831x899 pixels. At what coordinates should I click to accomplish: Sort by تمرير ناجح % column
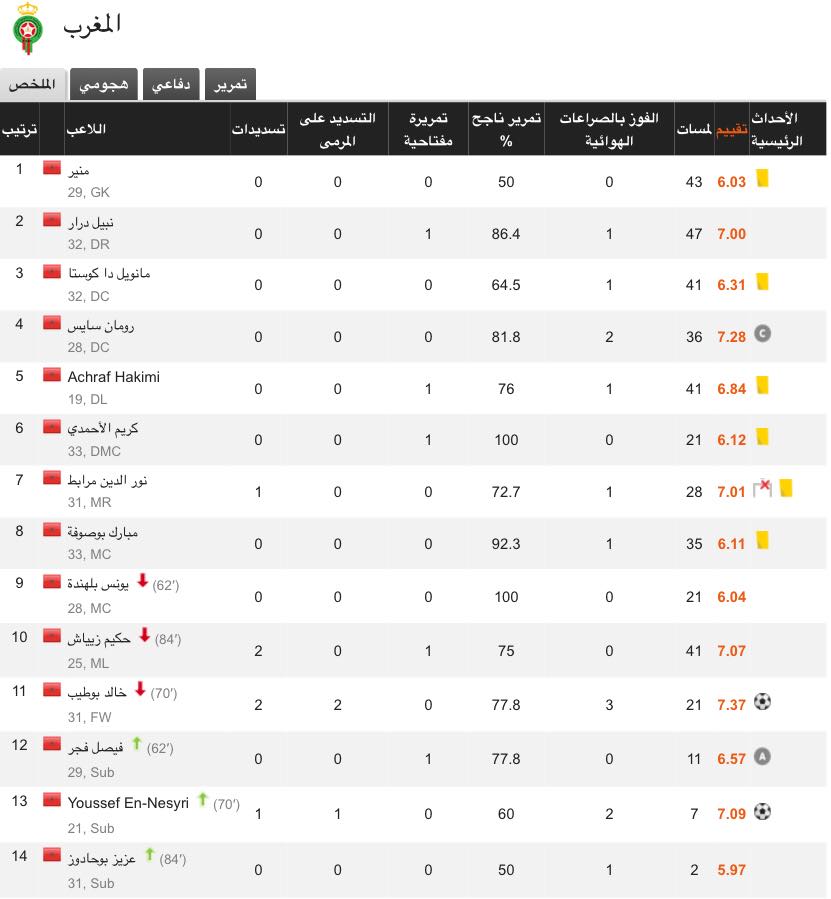506,129
